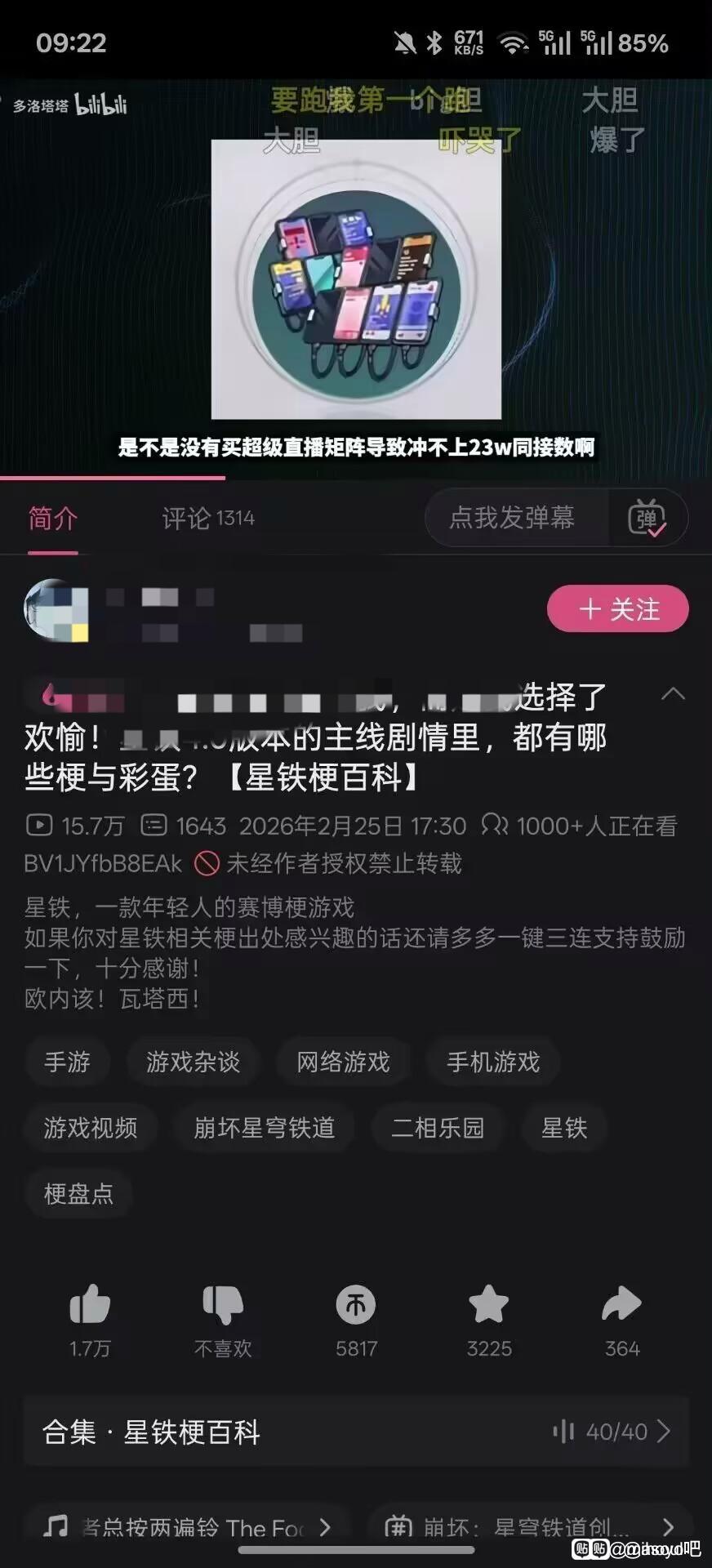The image size is (712, 1568).
Task: Collapse the video description chevron
Action: [673, 694]
